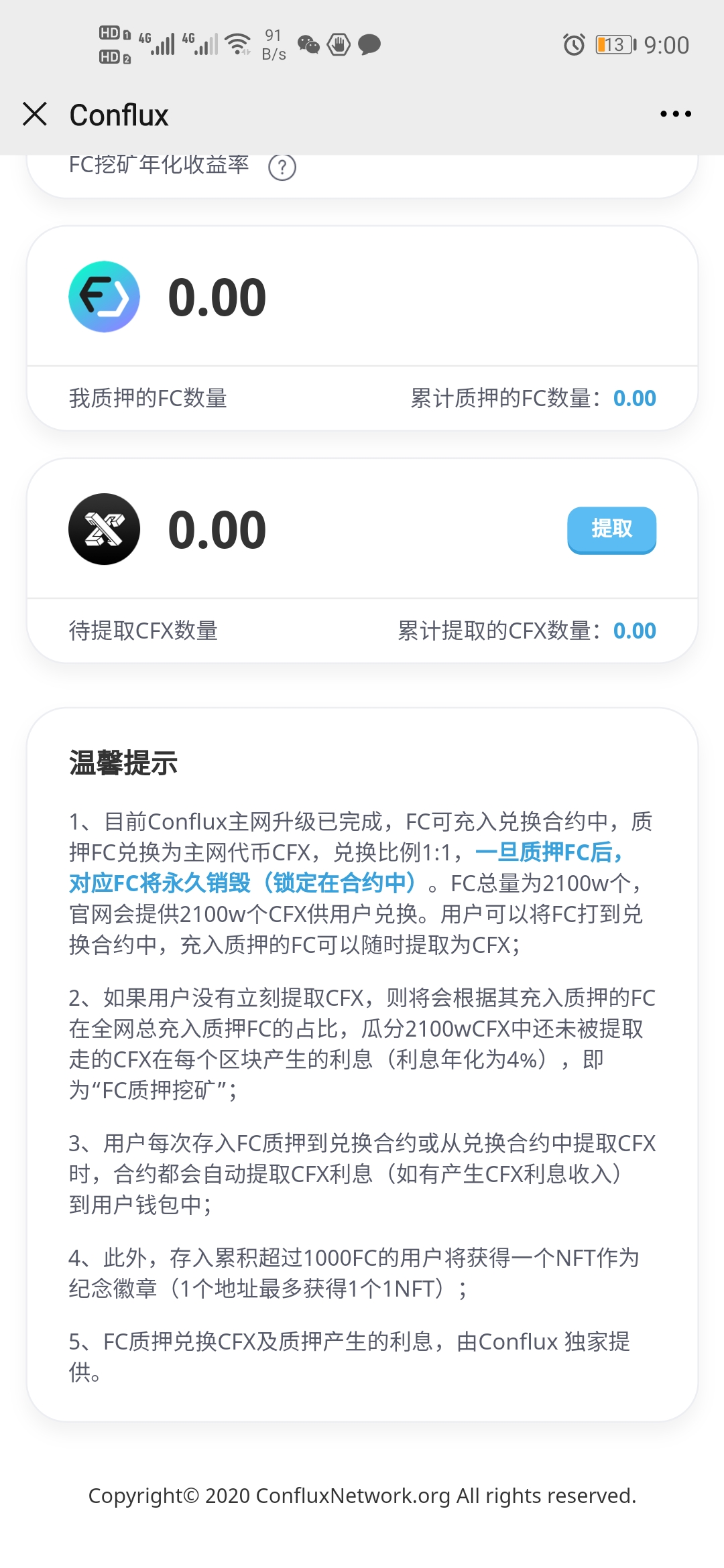Tap the 提取 withdraw button
This screenshot has width=724, height=1568.
[611, 529]
